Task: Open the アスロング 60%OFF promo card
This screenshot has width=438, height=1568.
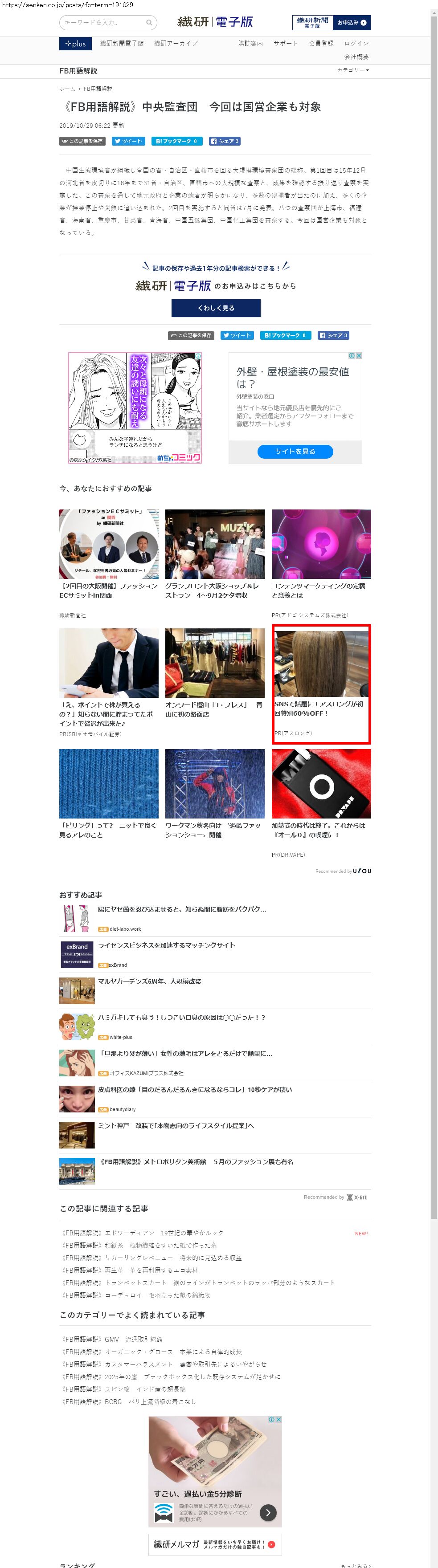Action: click(321, 683)
